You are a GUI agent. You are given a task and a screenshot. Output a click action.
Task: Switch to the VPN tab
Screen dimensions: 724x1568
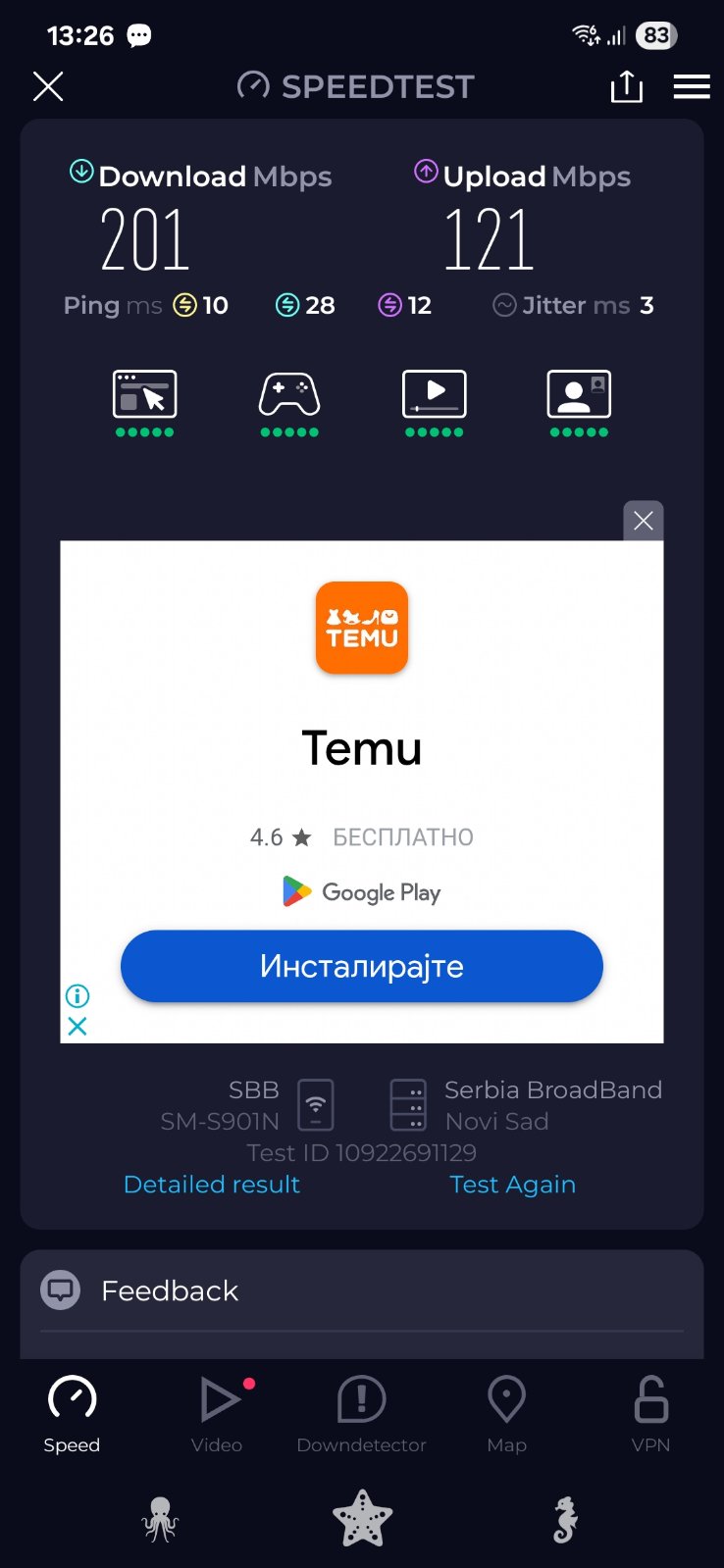coord(650,1412)
